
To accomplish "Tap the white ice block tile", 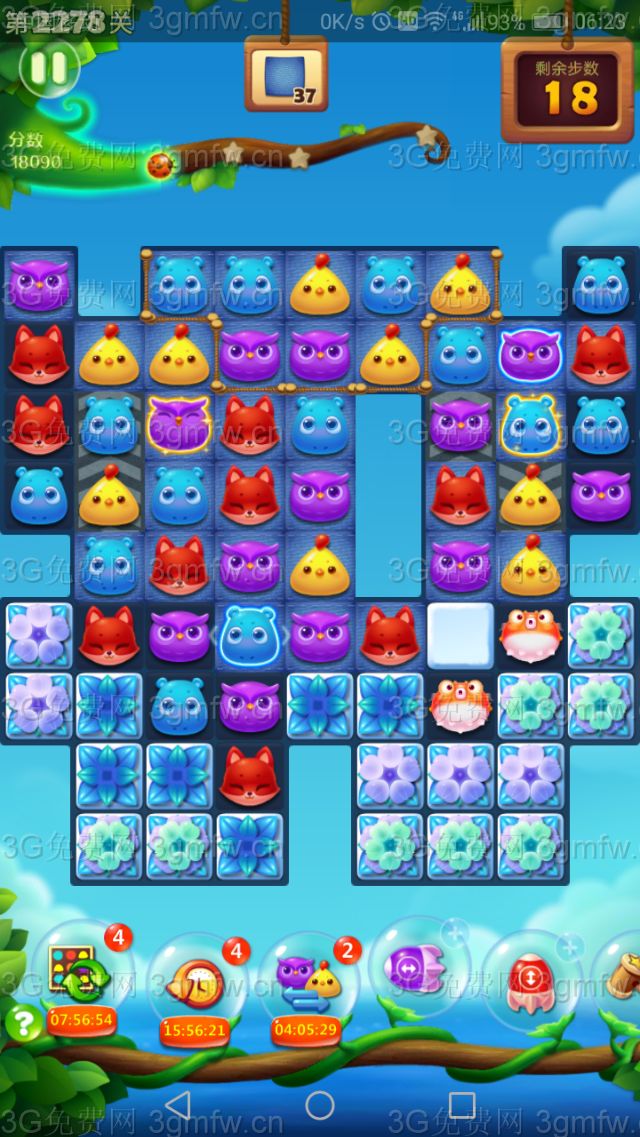I will tap(461, 634).
